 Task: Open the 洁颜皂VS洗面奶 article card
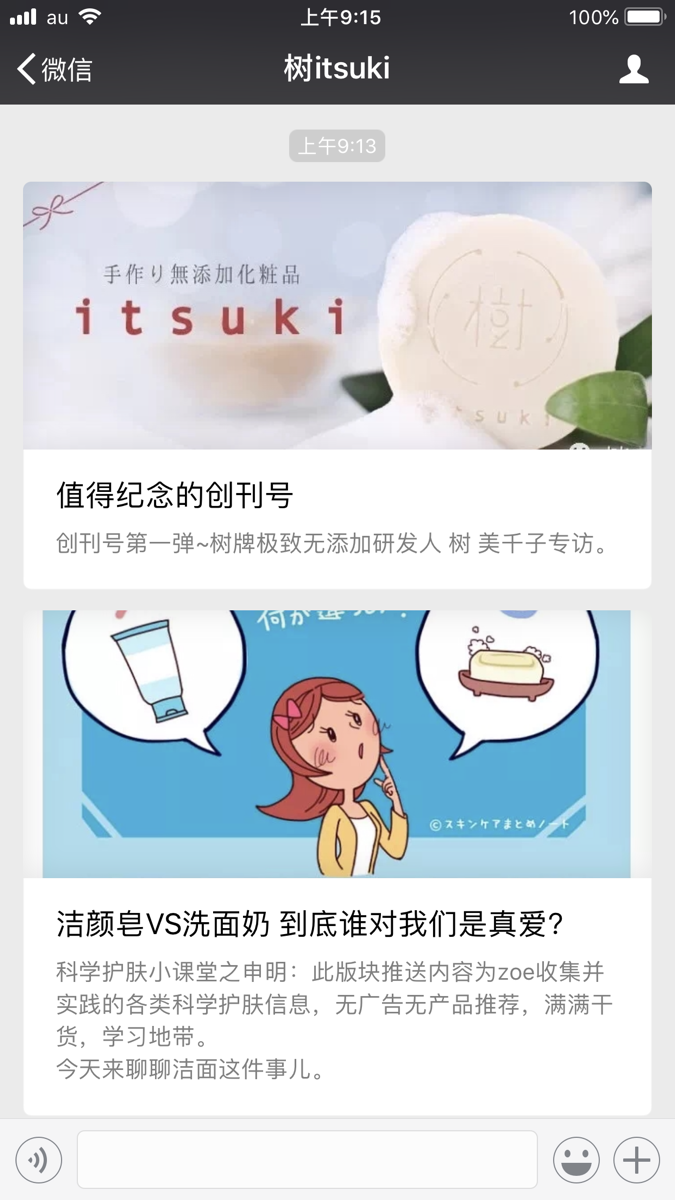click(x=337, y=862)
